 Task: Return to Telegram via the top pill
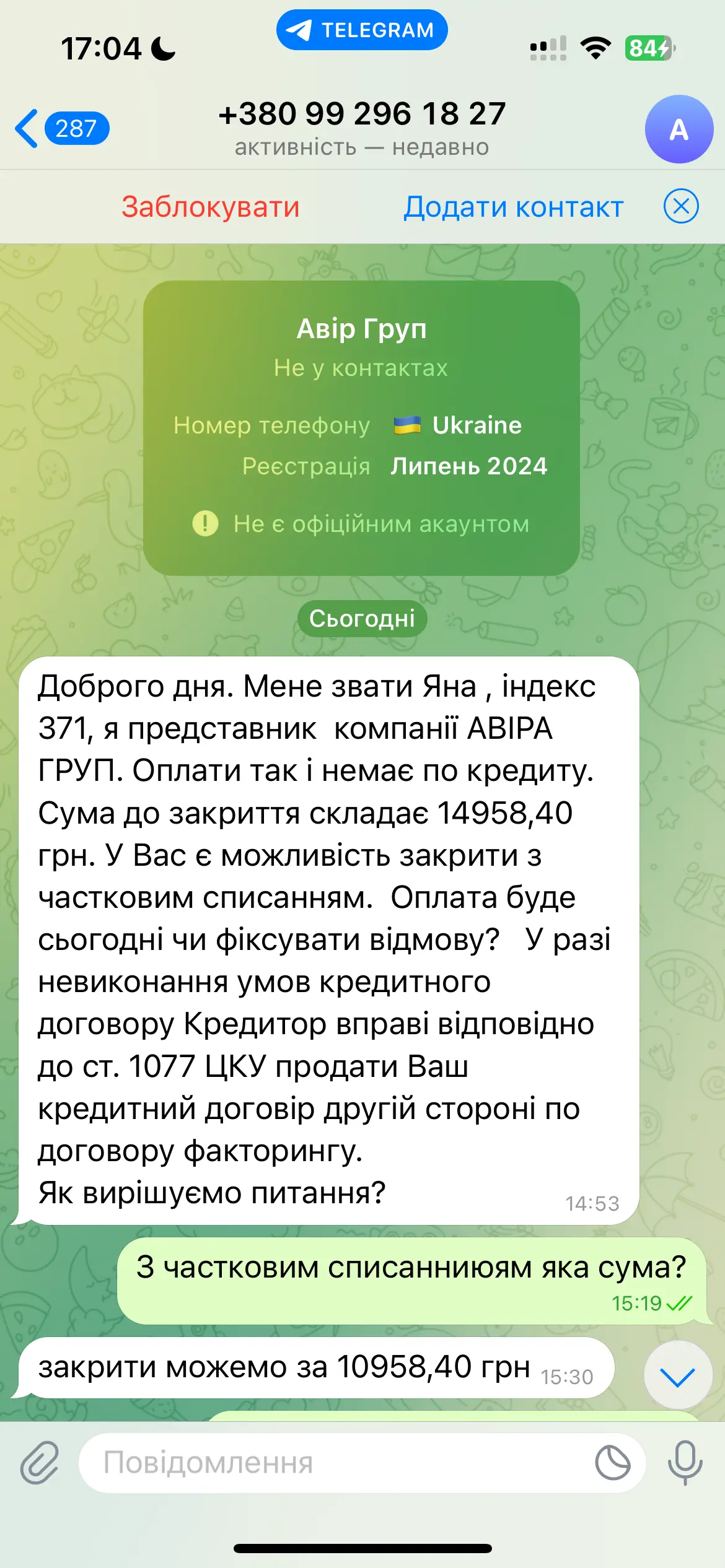click(362, 30)
